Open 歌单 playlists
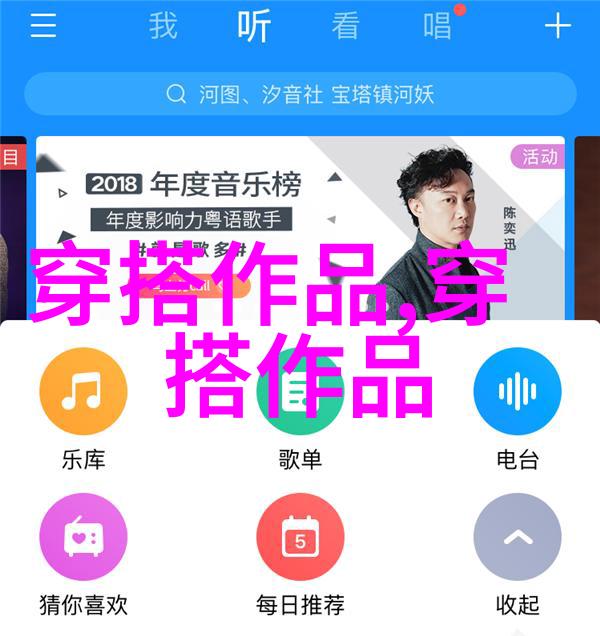The width and height of the screenshot is (600, 636). click(300, 395)
